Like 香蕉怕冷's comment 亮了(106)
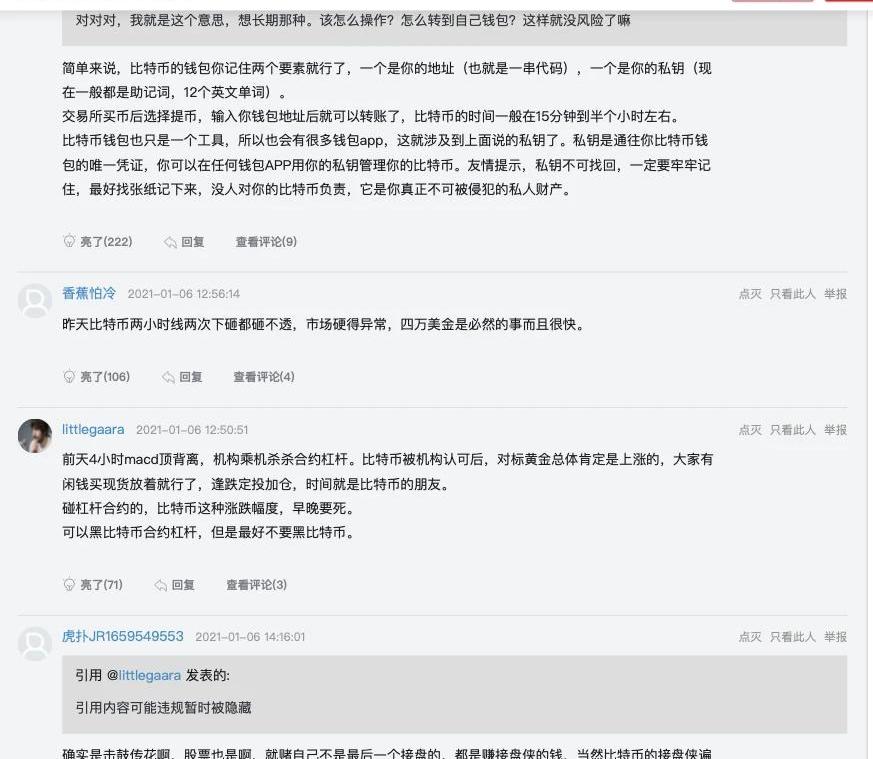This screenshot has height=759, width=873. (97, 377)
